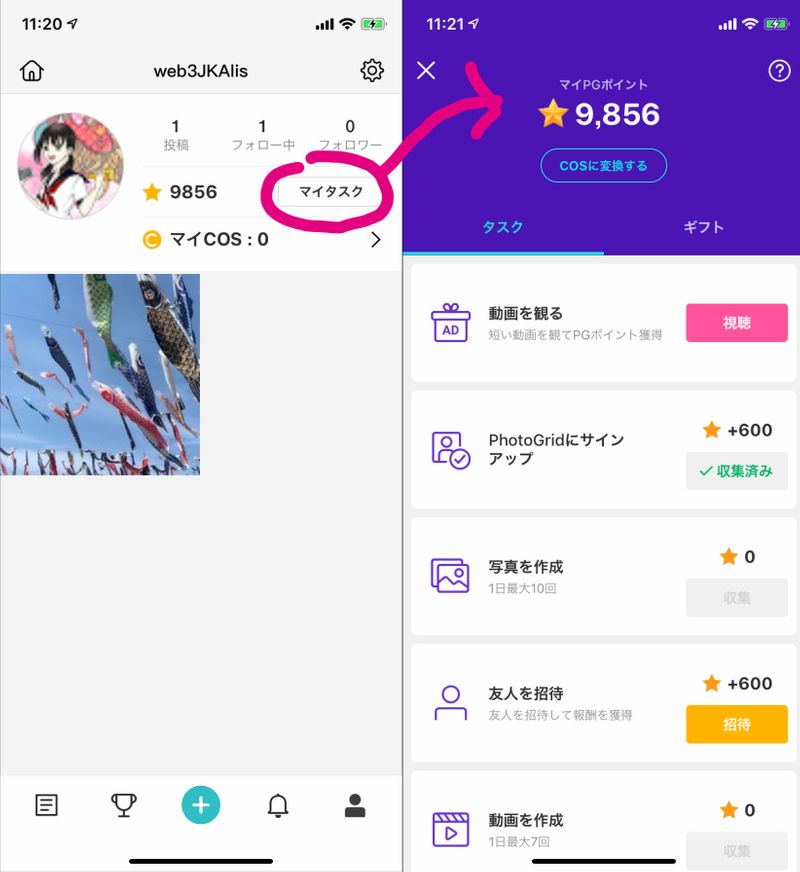Go to the profile person tab
Image resolution: width=800 pixels, height=872 pixels.
pyautogui.click(x=355, y=805)
